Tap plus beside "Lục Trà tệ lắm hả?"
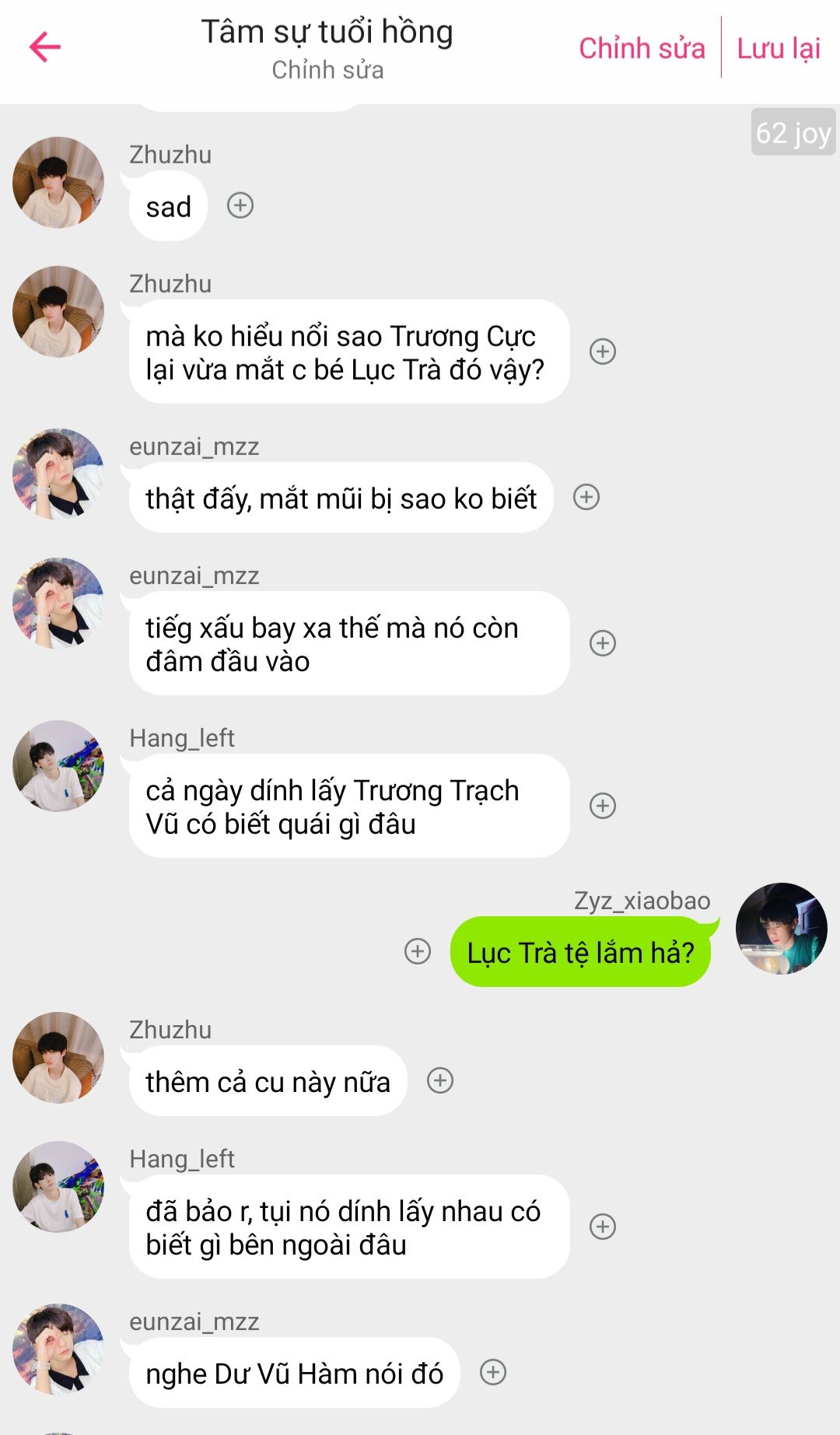This screenshot has height=1435, width=840. point(418,951)
